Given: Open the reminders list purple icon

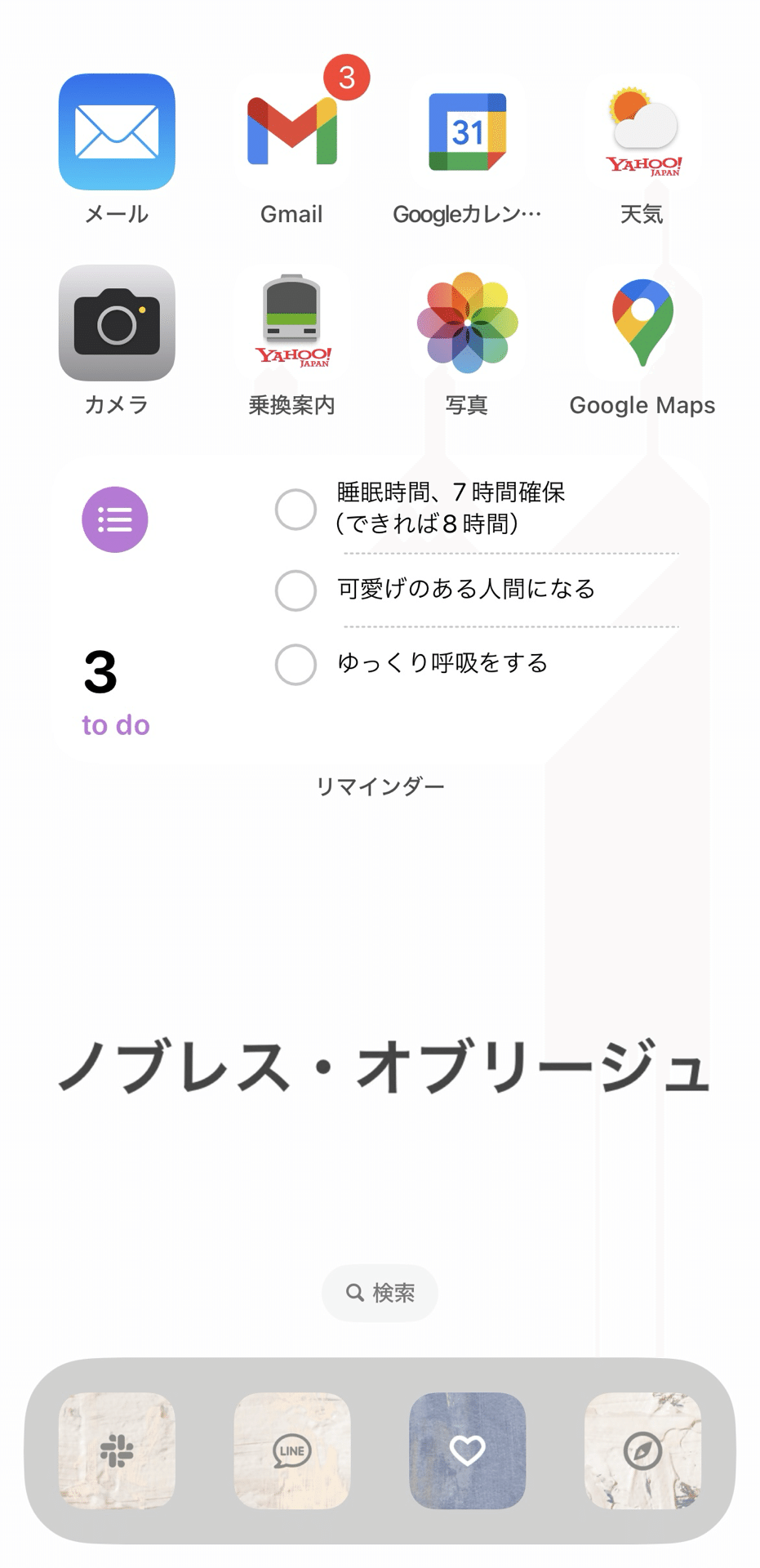Looking at the screenshot, I should click(115, 520).
